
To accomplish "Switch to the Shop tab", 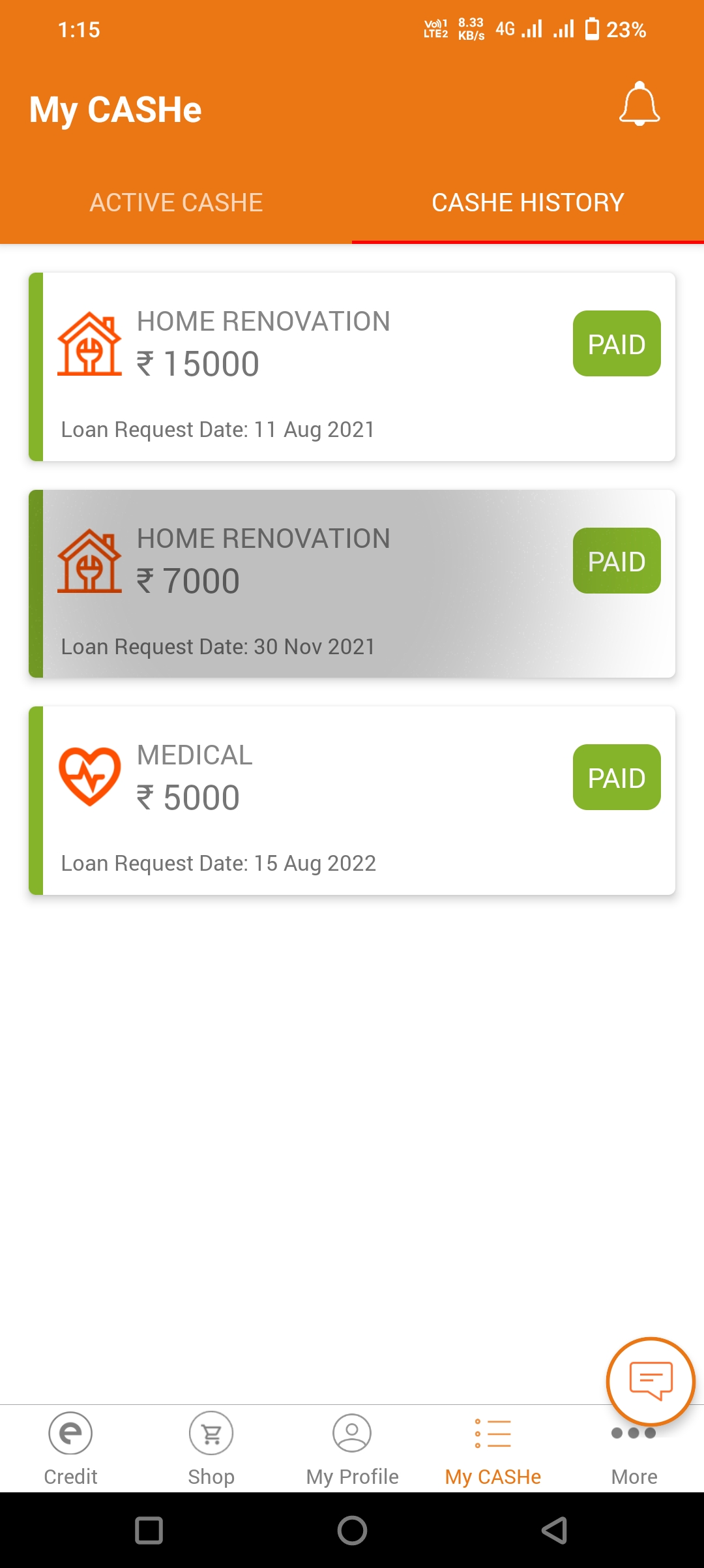I will 211,1448.
